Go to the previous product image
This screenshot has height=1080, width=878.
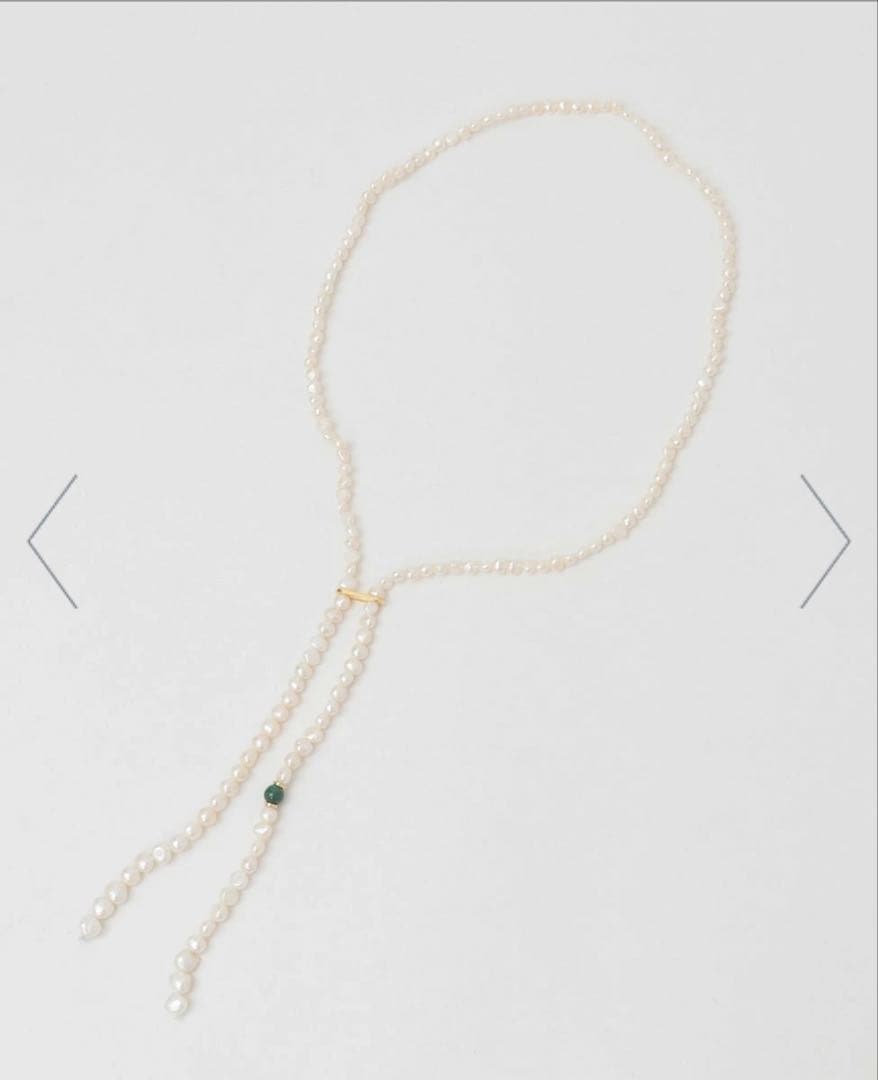[x=52, y=541]
